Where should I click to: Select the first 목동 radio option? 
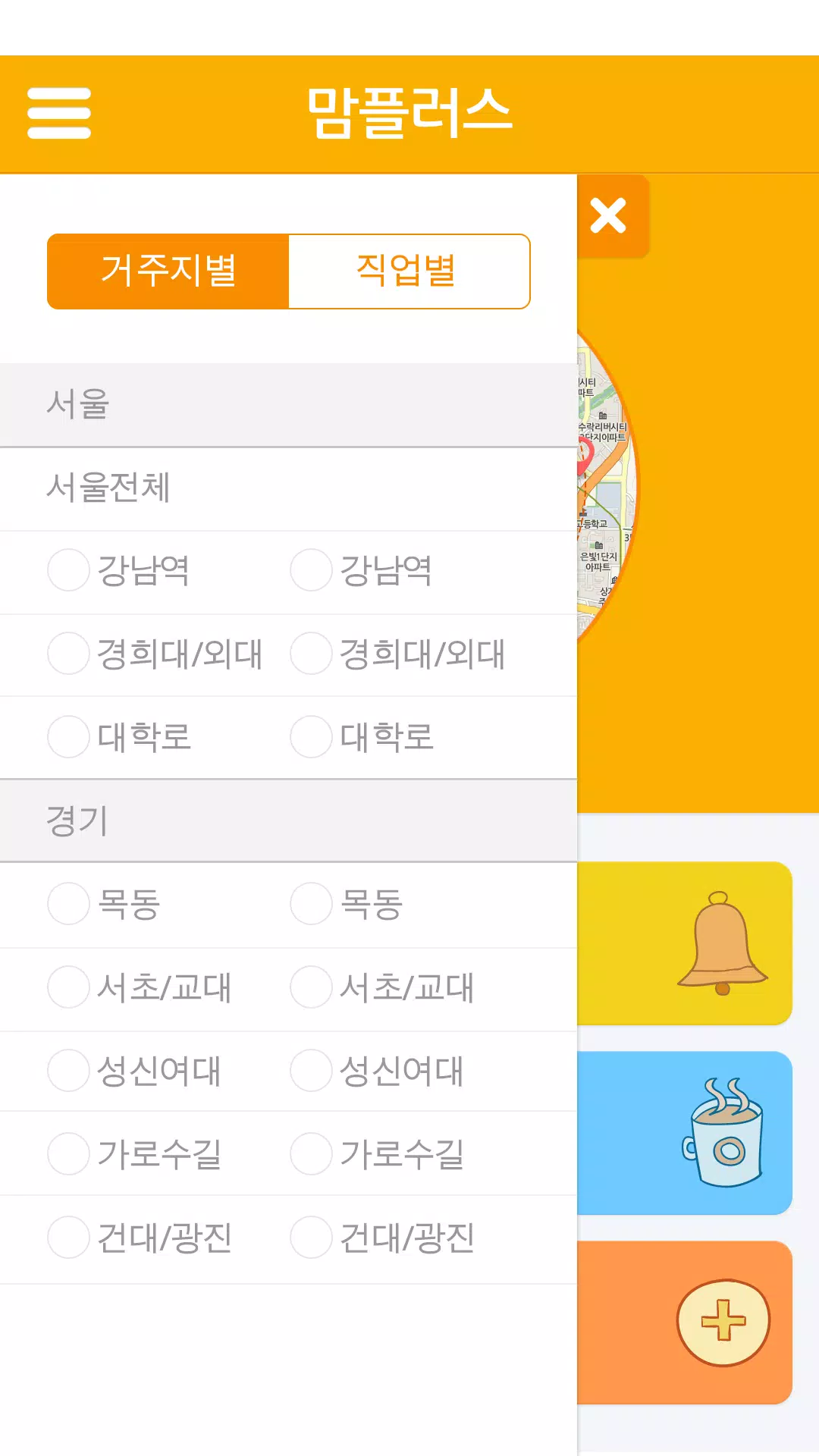(69, 904)
